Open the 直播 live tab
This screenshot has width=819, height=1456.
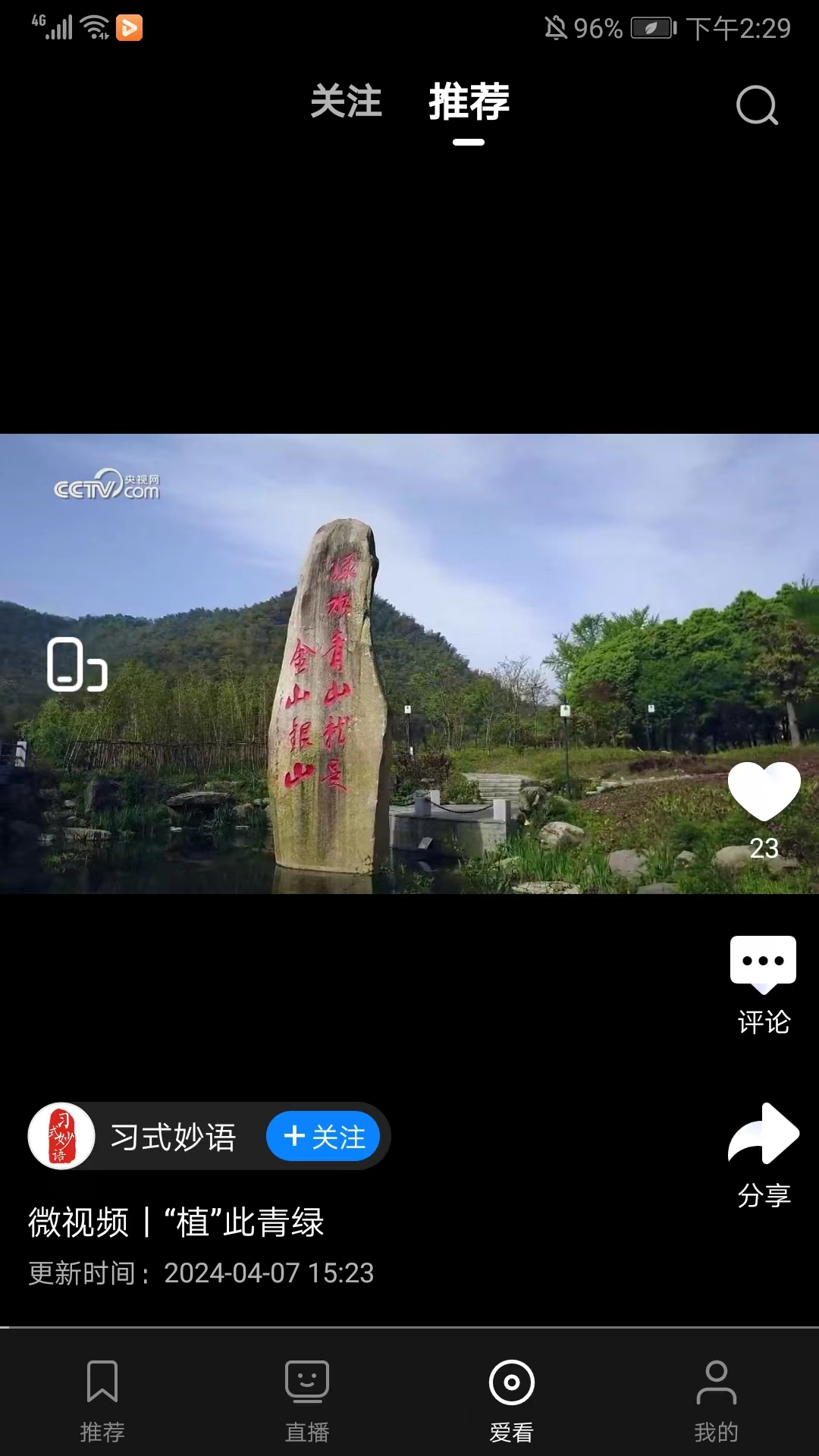[307, 1400]
